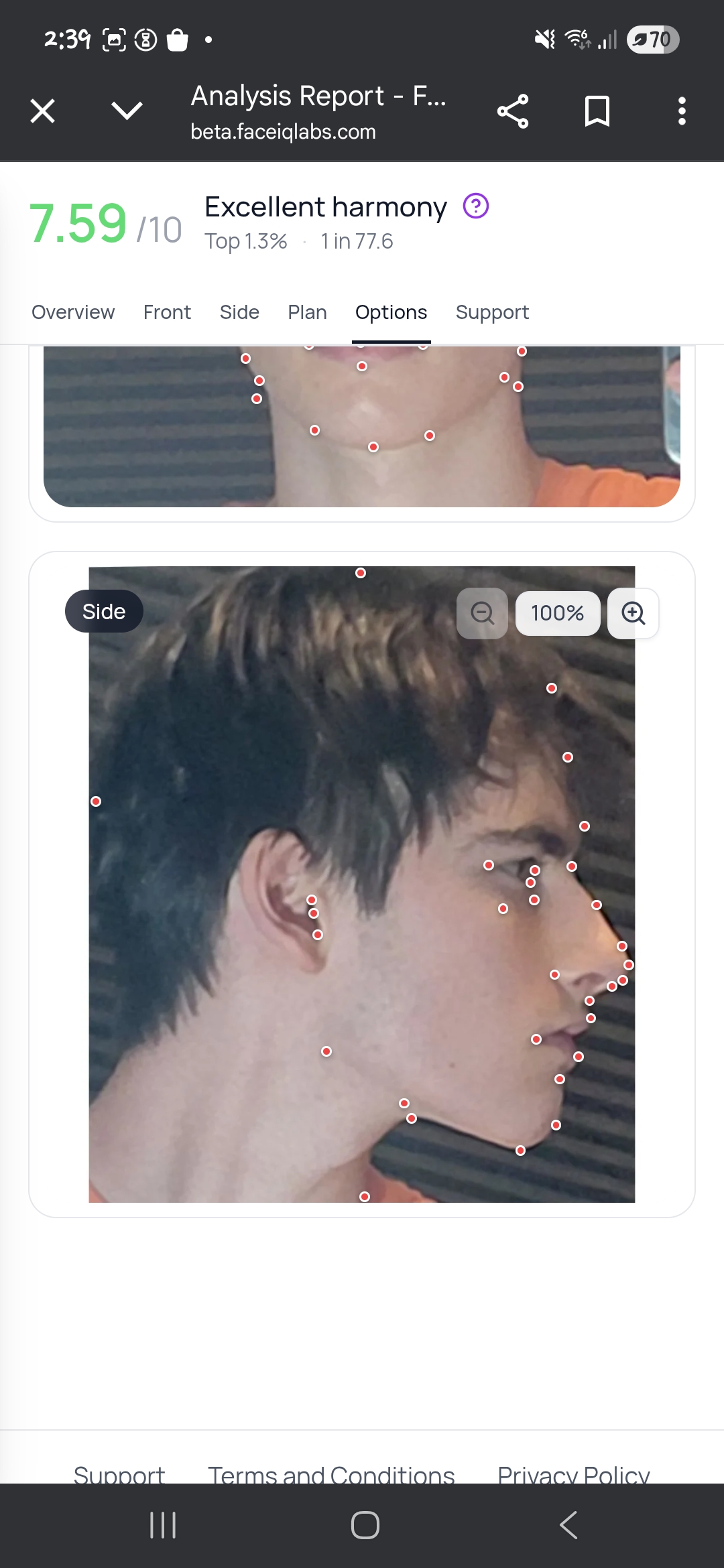Switch to the Front tab
Screen dimensions: 724x1568
coord(167,312)
